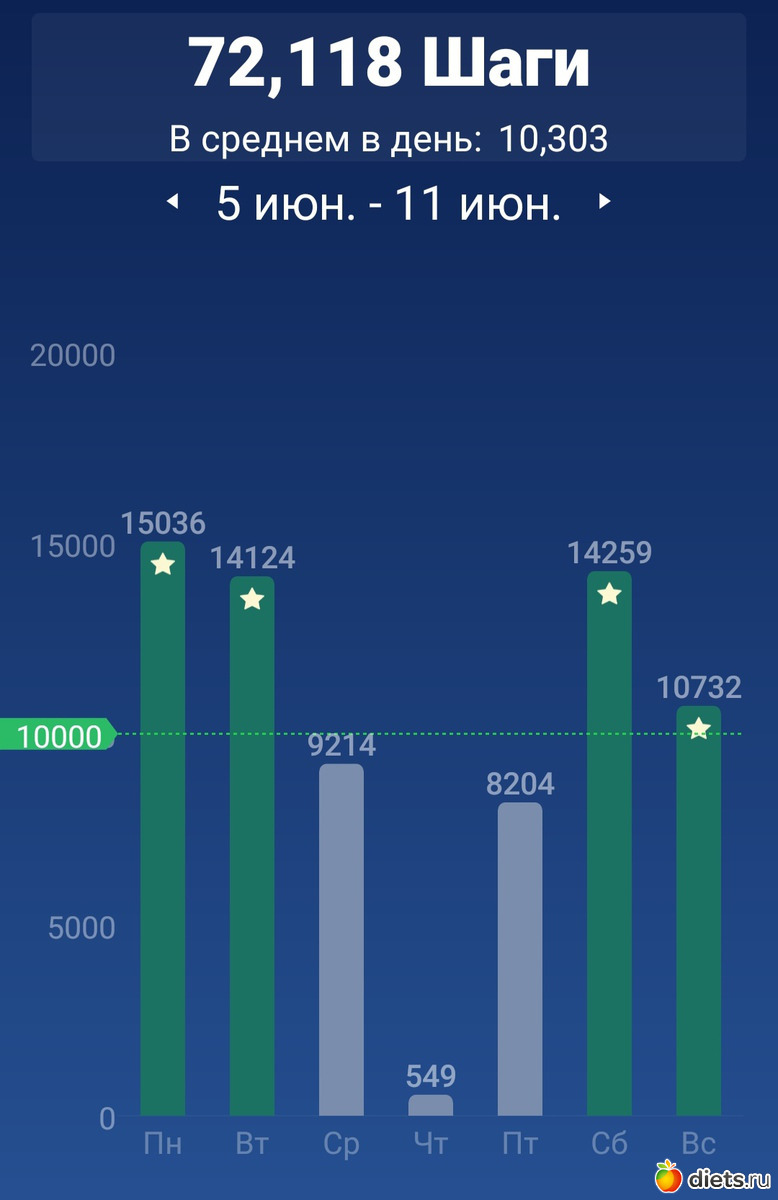Select the Sunday bar showing 10732 steps
The width and height of the screenshot is (778, 1200).
(698, 910)
